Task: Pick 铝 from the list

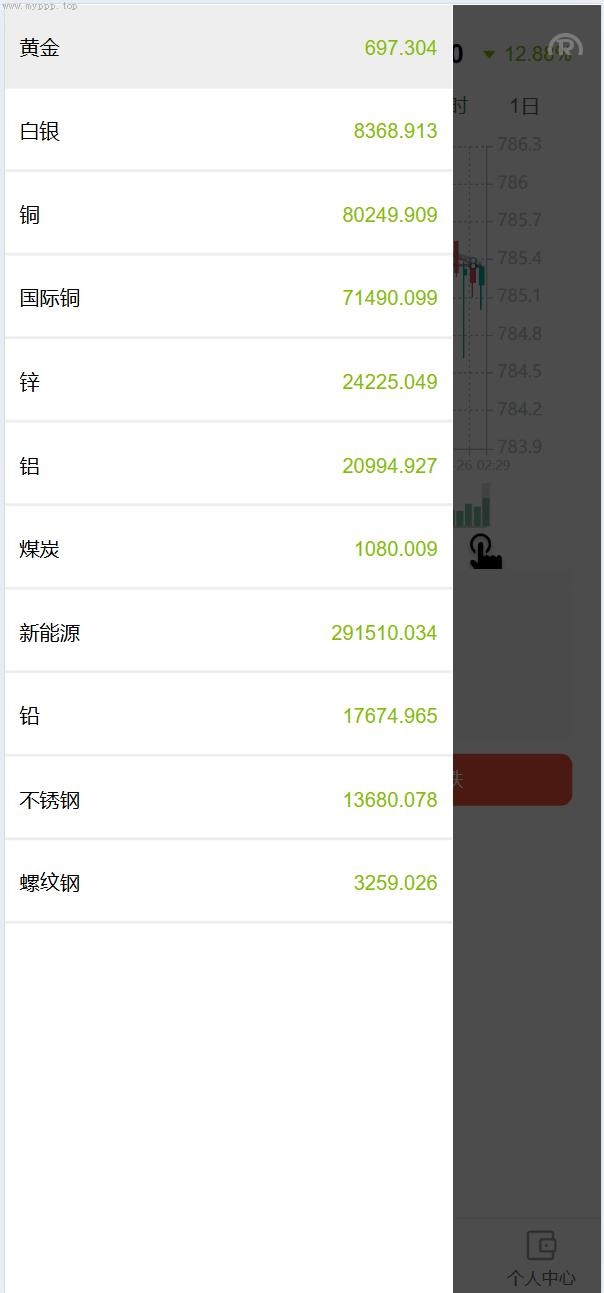Action: pos(228,466)
